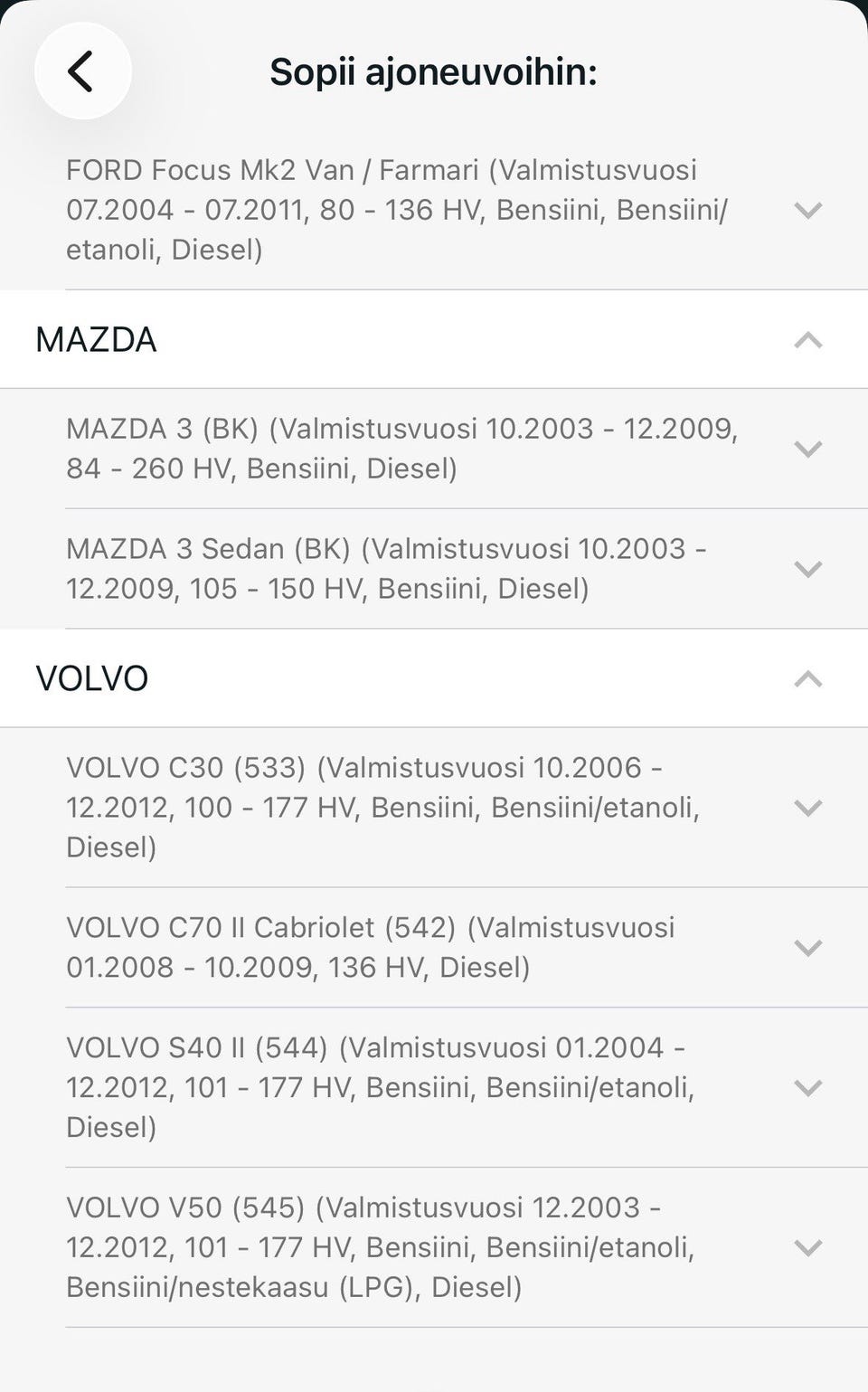Expand the VOLVO C30 (533) entry
The image size is (868, 1392).
(x=434, y=808)
